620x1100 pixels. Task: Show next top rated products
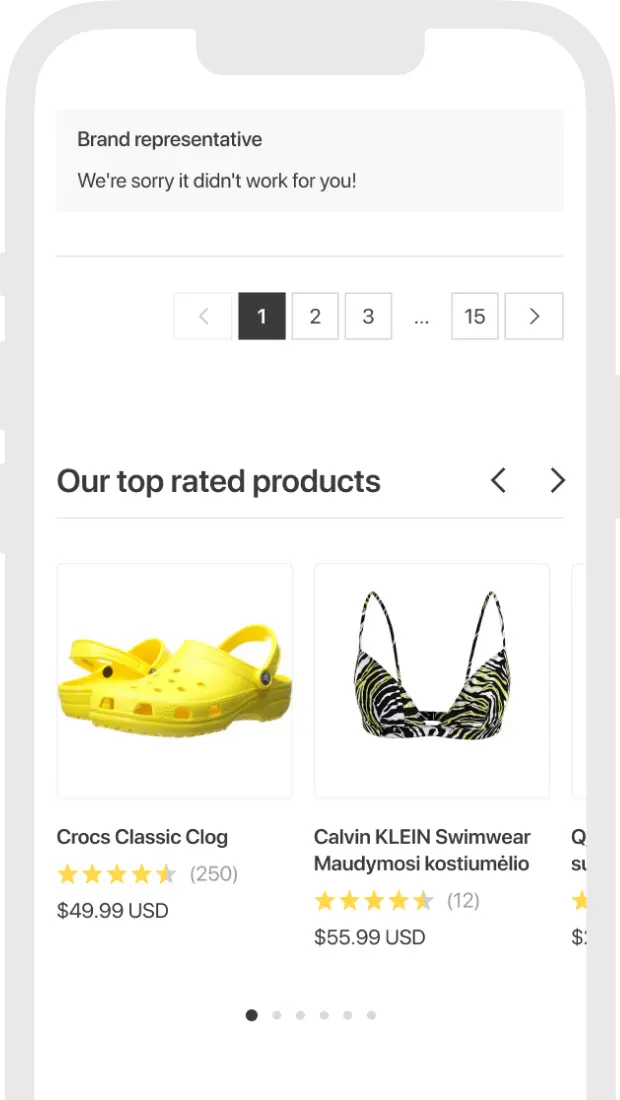[557, 481]
